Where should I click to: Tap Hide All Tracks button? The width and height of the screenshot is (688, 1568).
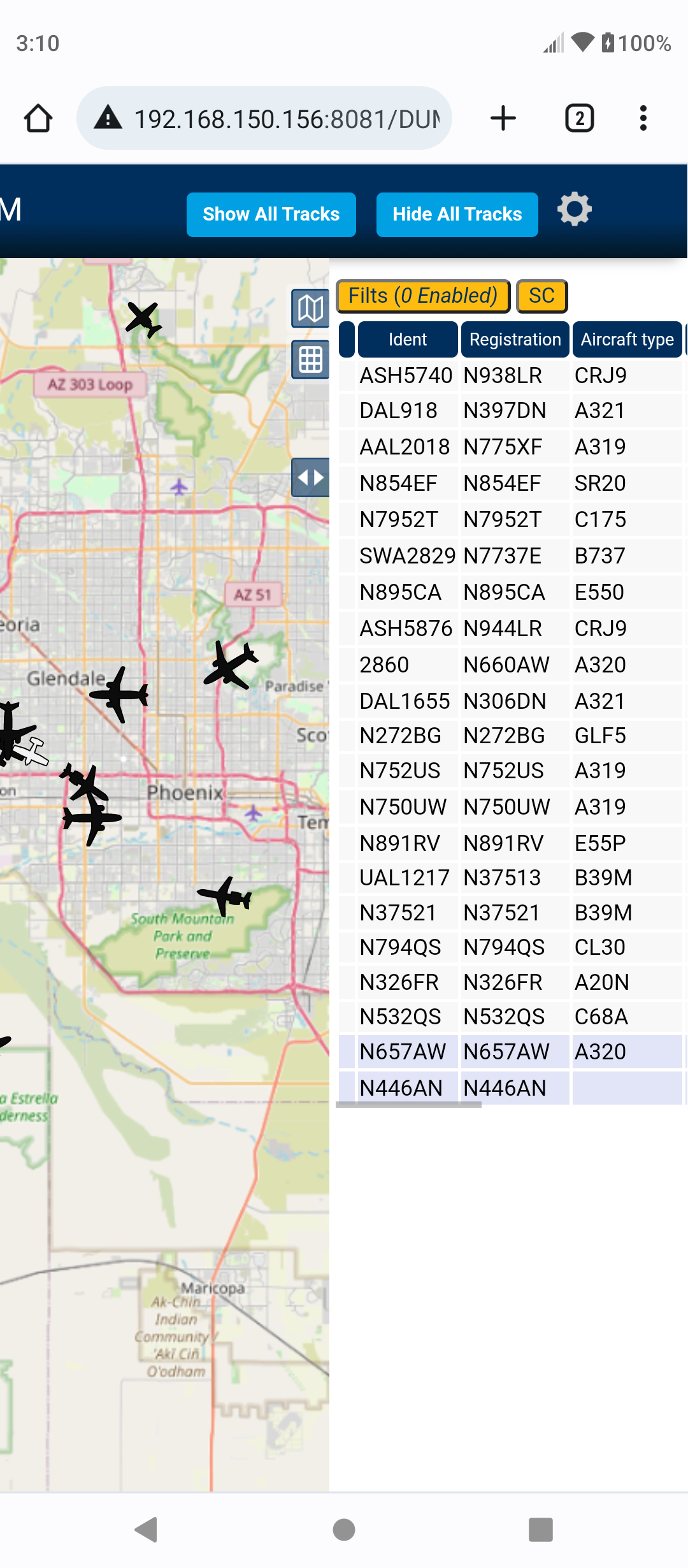(457, 214)
